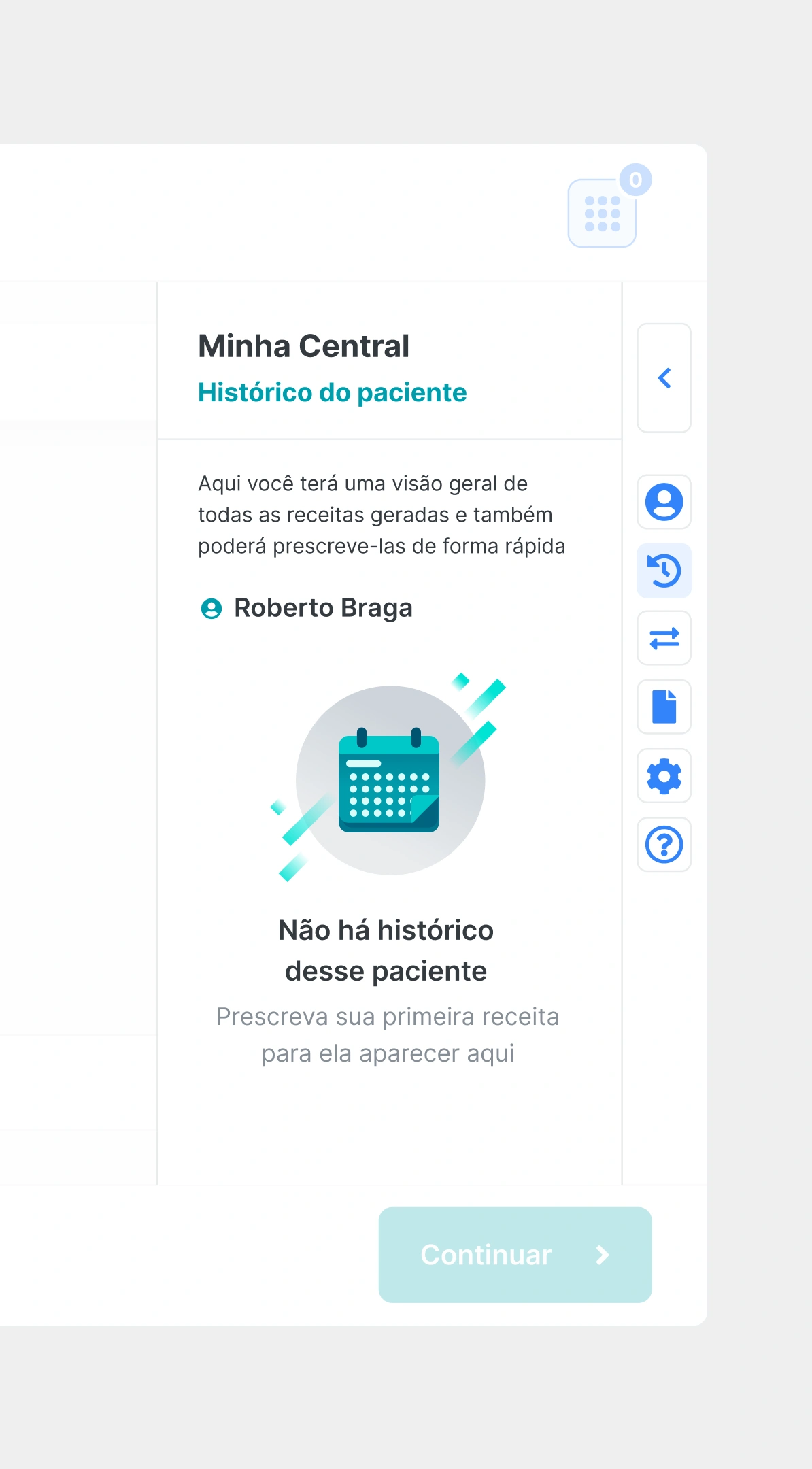Image resolution: width=812 pixels, height=1469 pixels.
Task: Select the history clock icon in the sidebar
Action: [x=664, y=571]
